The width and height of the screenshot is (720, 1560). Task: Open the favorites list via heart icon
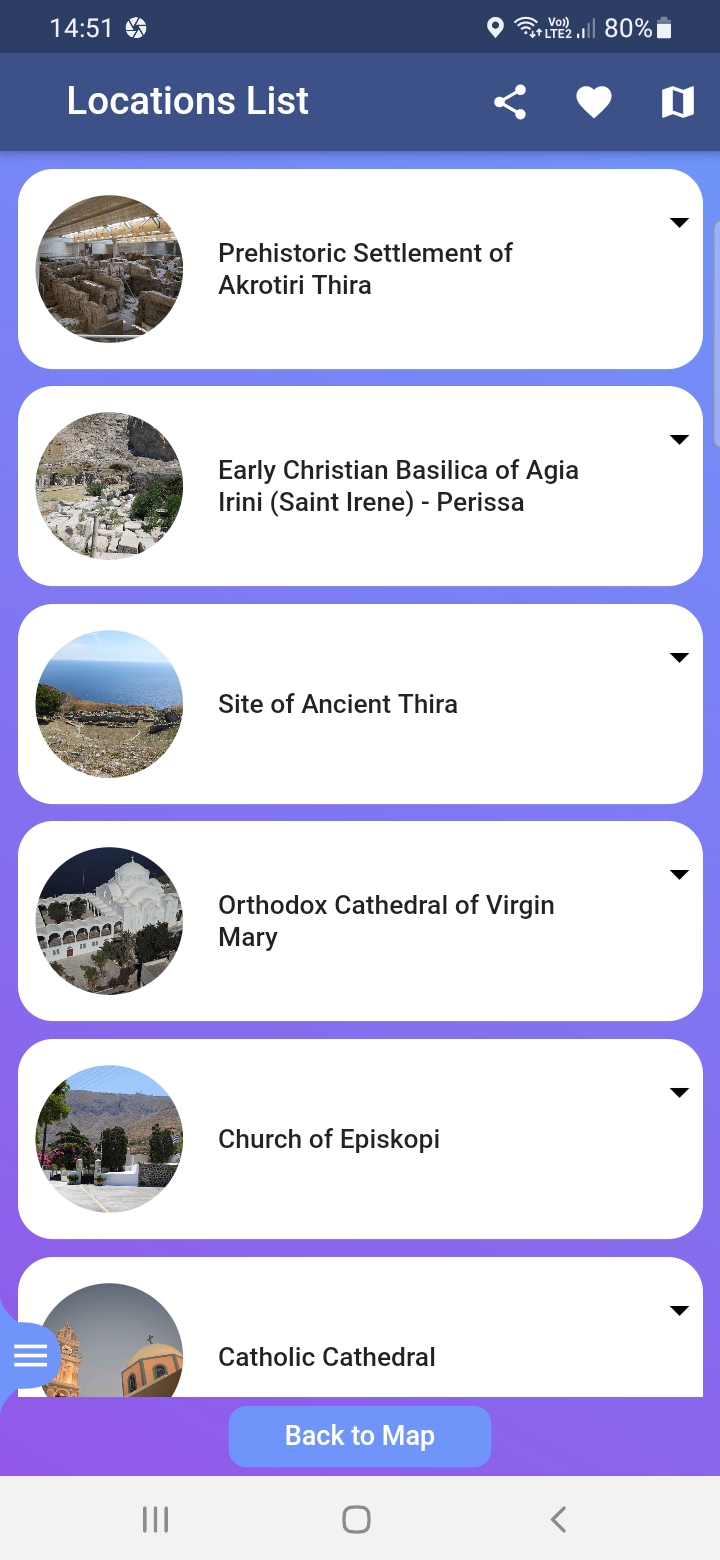(x=593, y=101)
